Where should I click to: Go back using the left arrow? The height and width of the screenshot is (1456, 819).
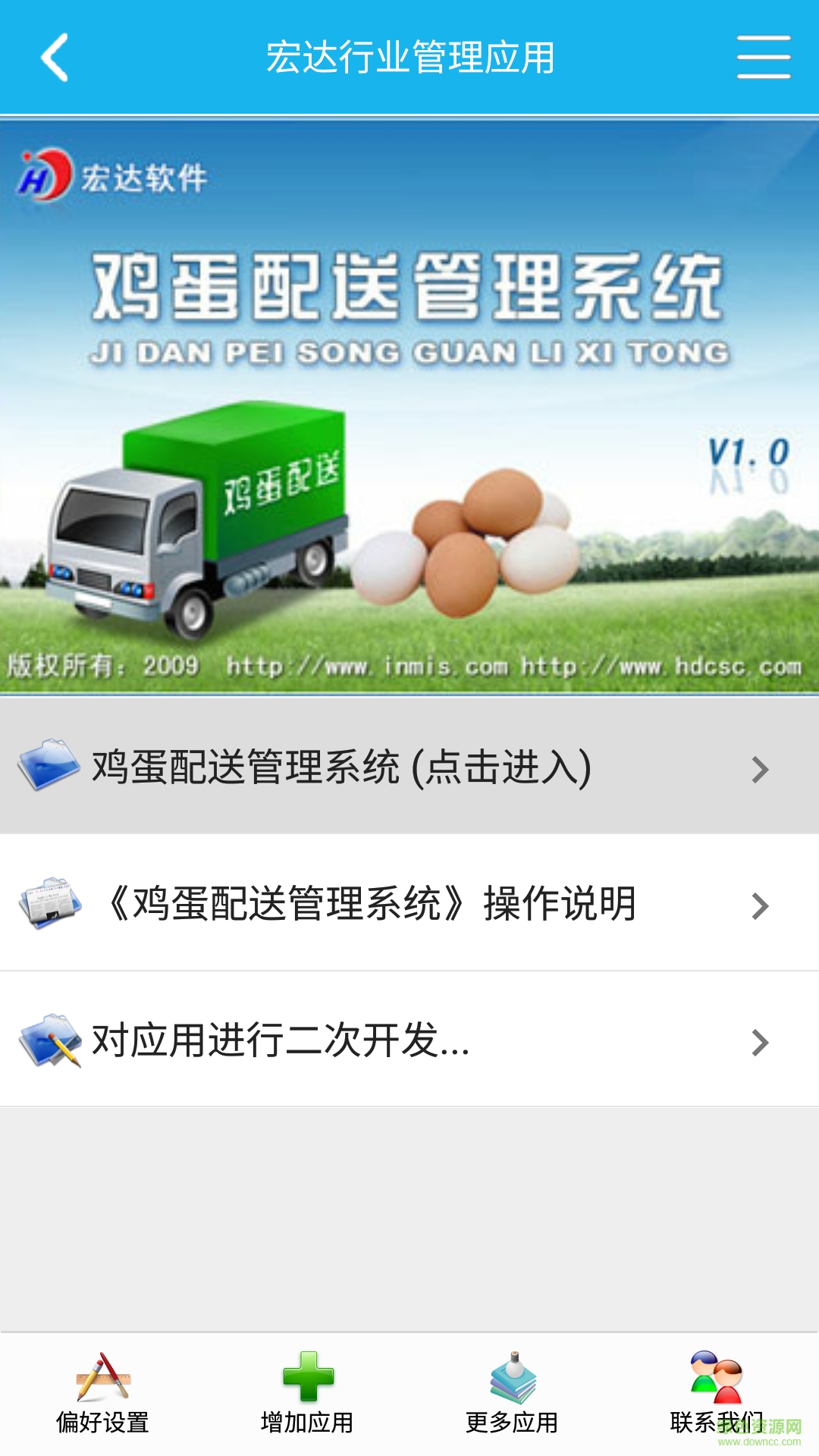[53, 58]
